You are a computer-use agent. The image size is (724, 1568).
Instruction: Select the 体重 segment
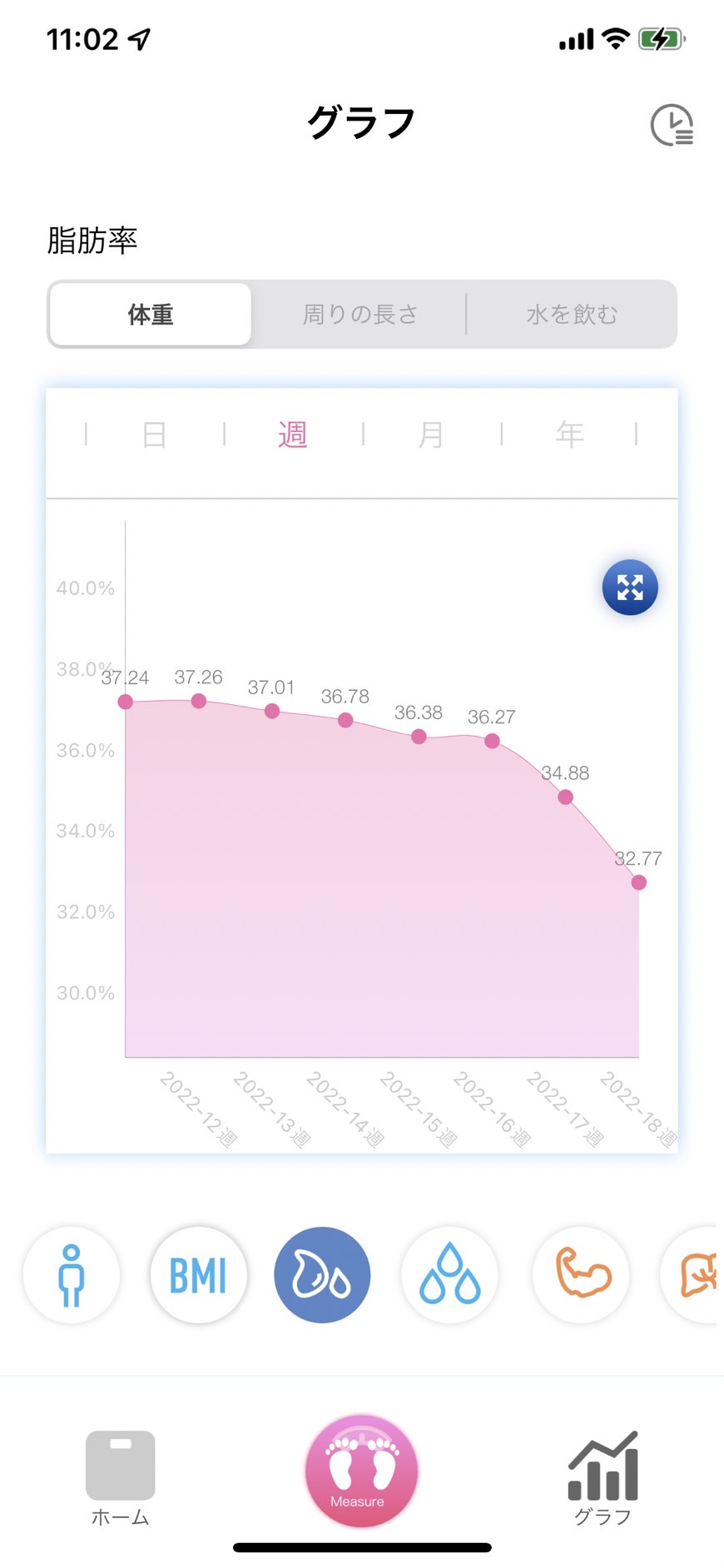click(151, 315)
